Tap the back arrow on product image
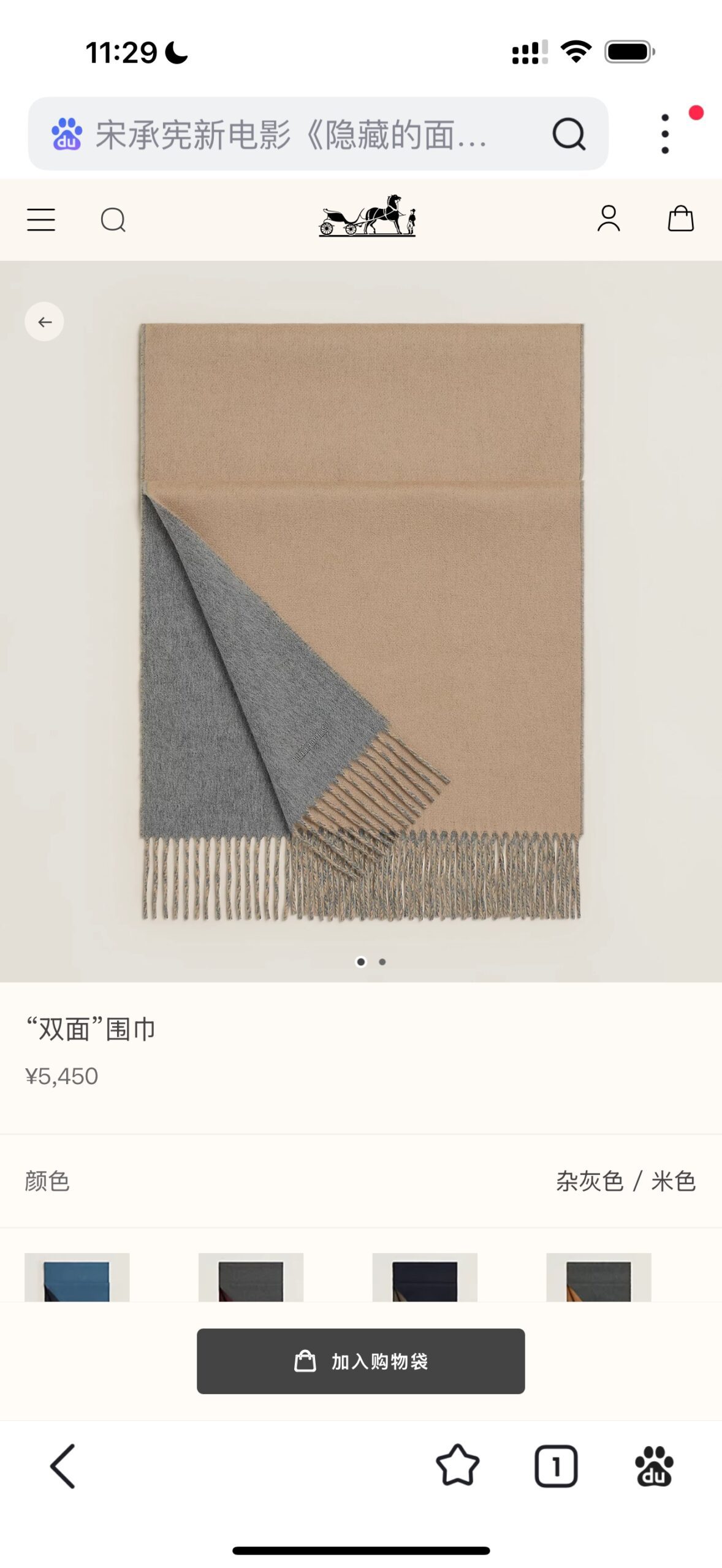The width and height of the screenshot is (722, 1568). tap(44, 322)
